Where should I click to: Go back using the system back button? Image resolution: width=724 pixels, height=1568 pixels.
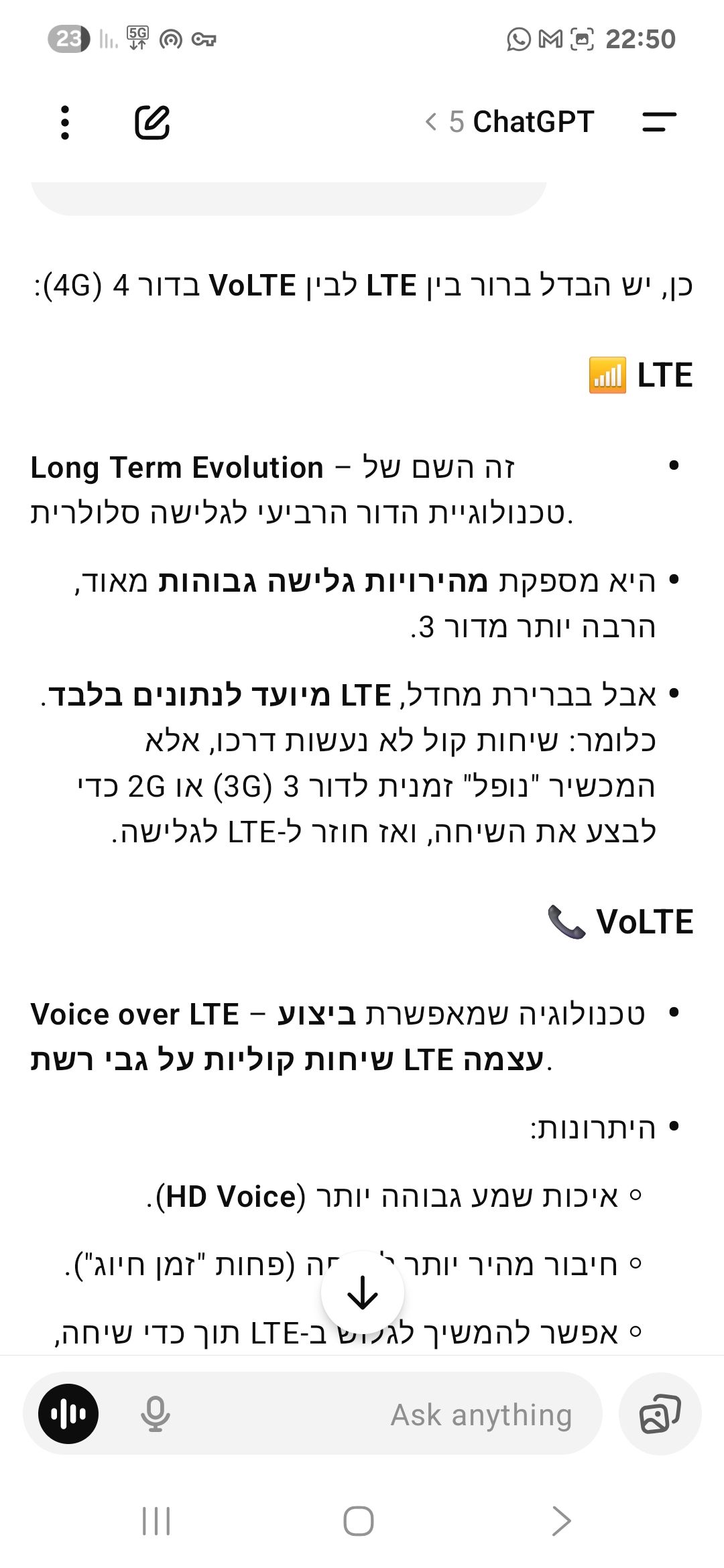point(560,1520)
